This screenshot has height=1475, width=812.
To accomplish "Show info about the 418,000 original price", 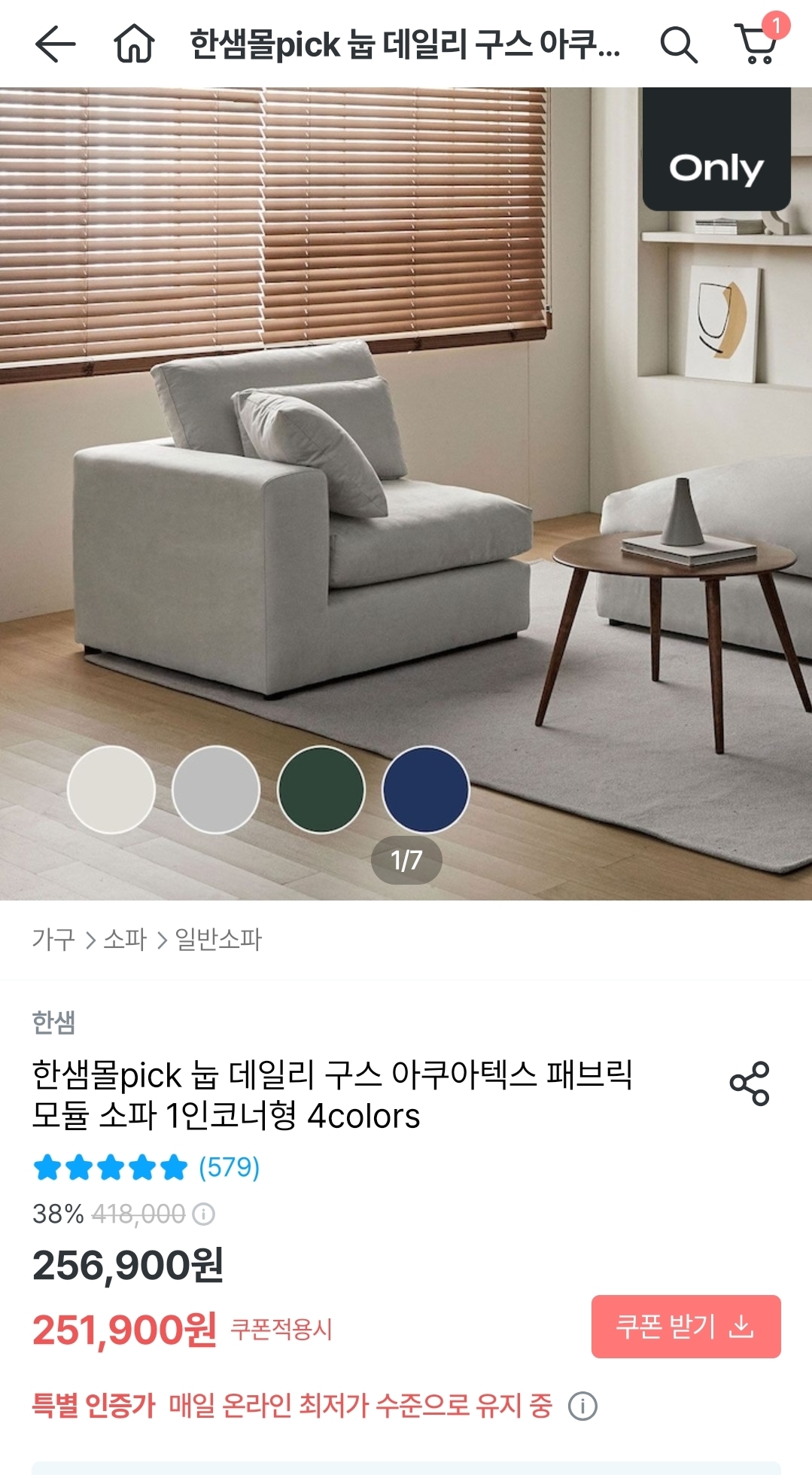I will click(x=204, y=1214).
